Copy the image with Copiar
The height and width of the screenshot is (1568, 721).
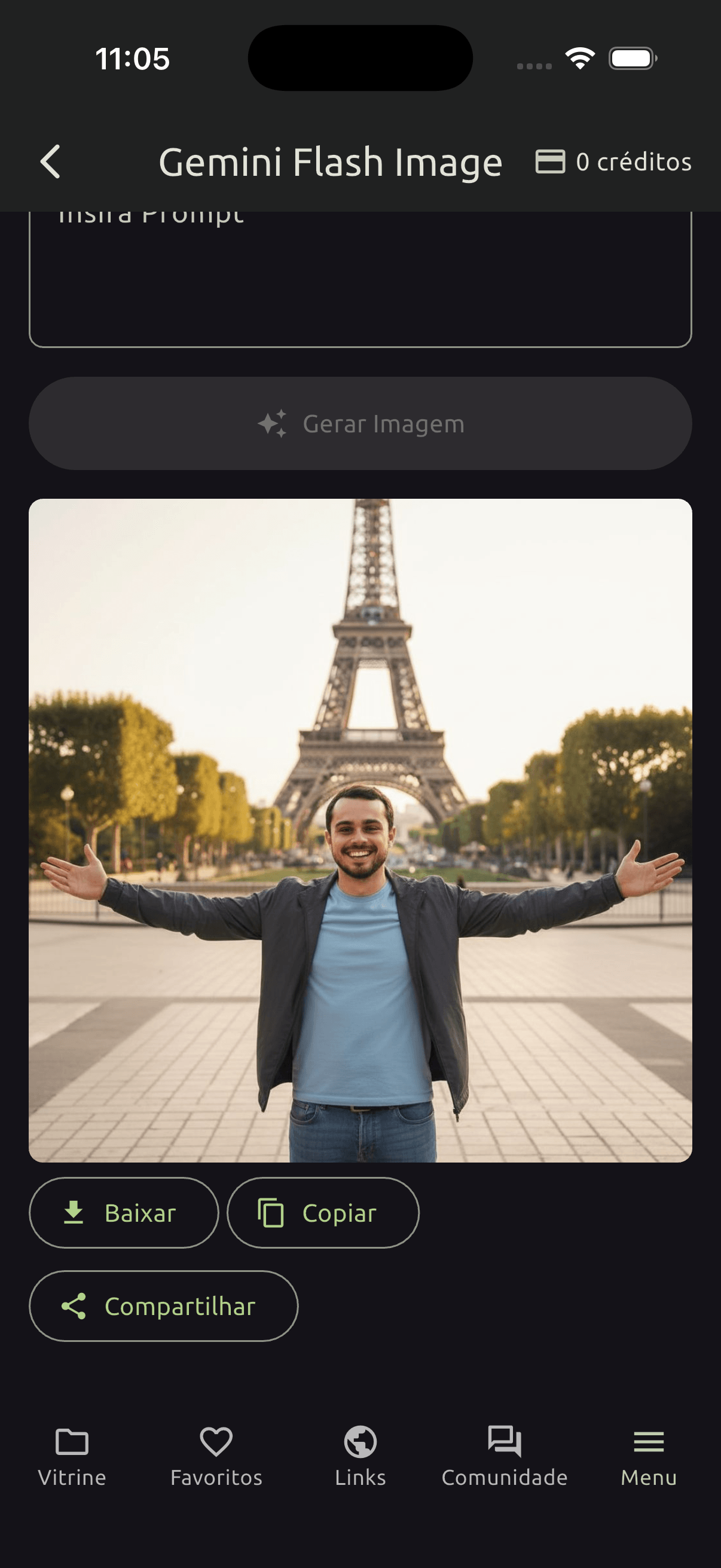(322, 1213)
